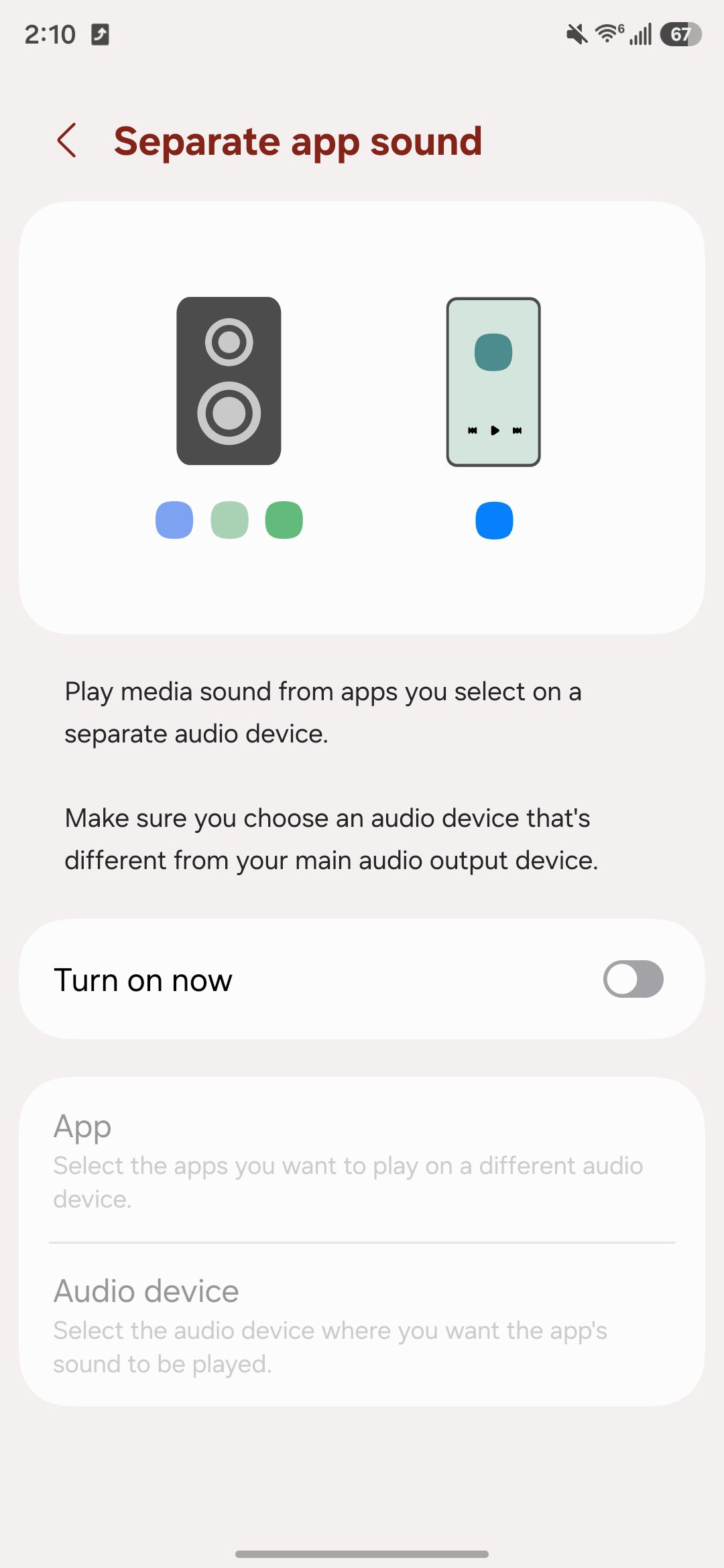Click the Wi-Fi 6 status icon
This screenshot has width=724, height=1568.
coord(609,33)
